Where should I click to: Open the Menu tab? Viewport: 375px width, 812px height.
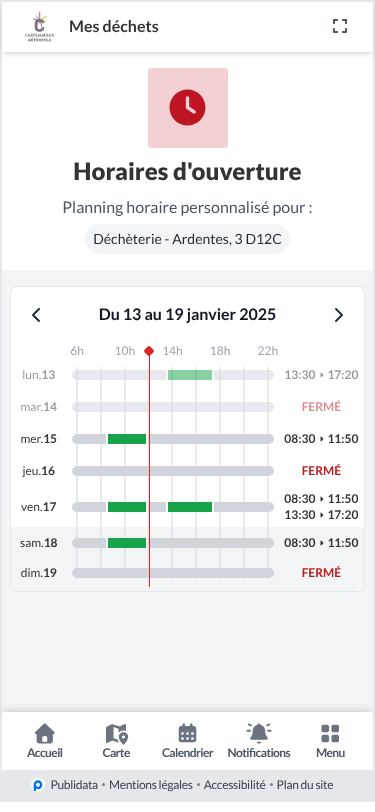tap(330, 741)
